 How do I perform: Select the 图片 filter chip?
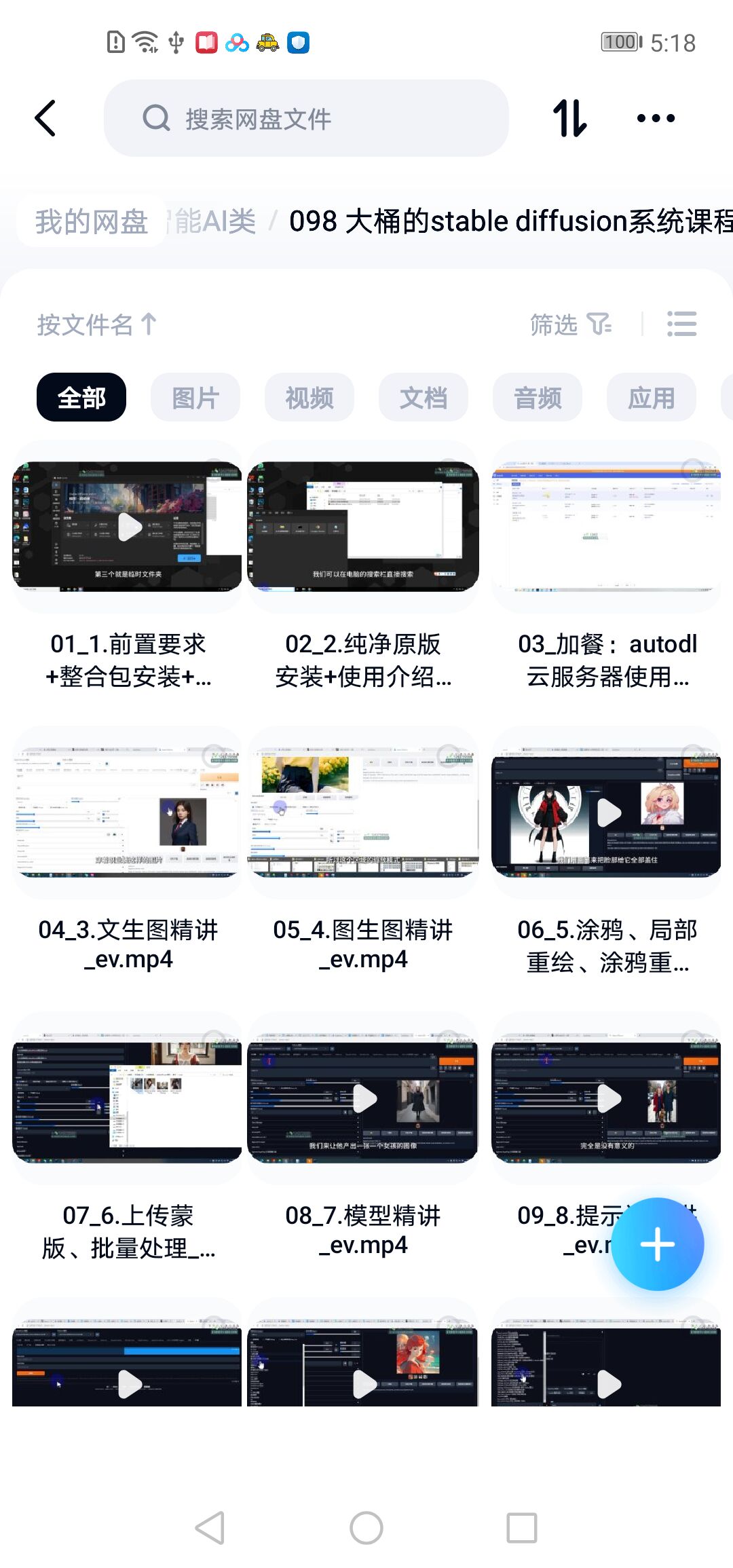[195, 397]
